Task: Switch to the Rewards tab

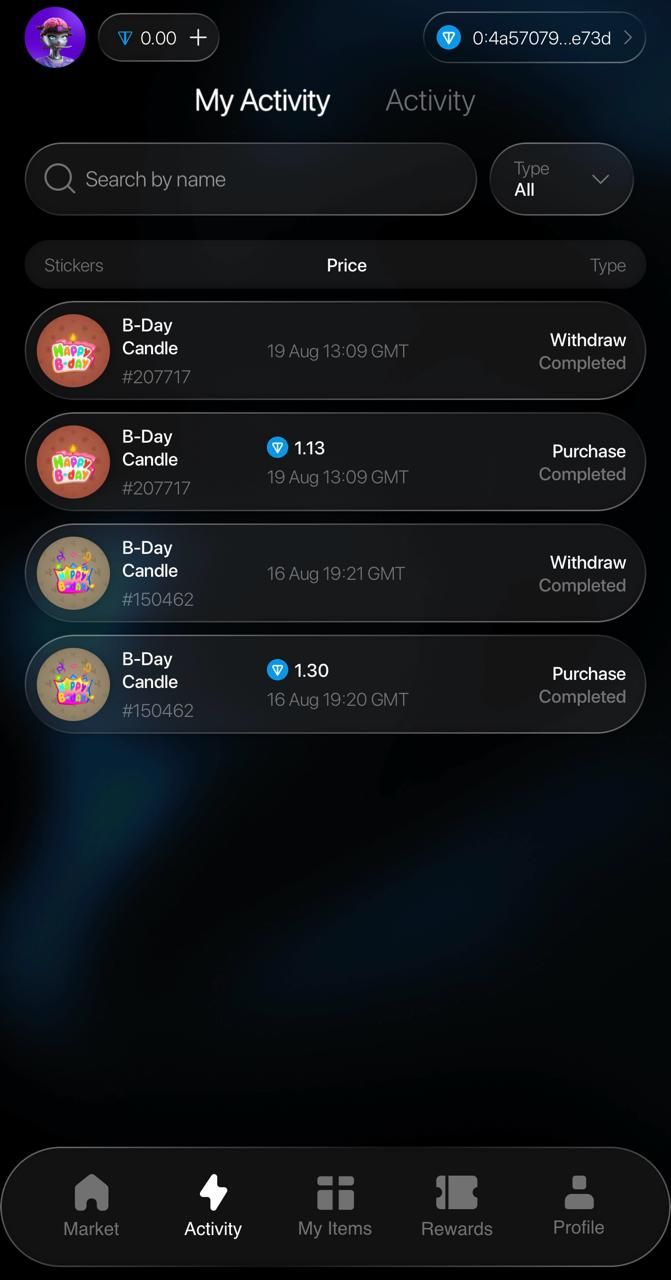Action: pos(457,1206)
